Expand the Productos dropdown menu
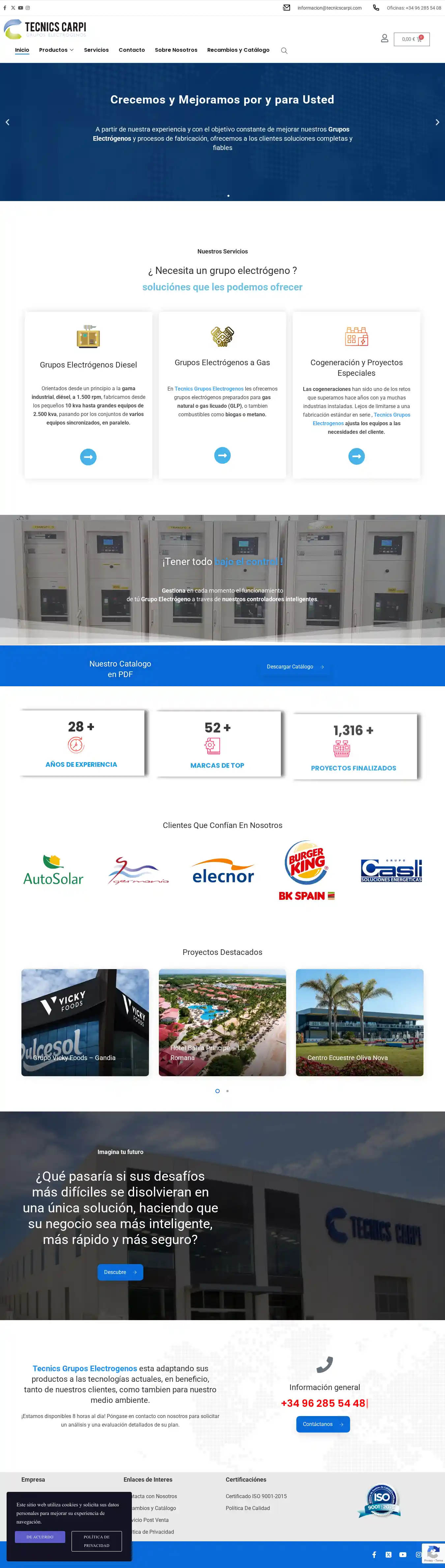Screen dimensions: 445x1568 pyautogui.click(x=56, y=50)
